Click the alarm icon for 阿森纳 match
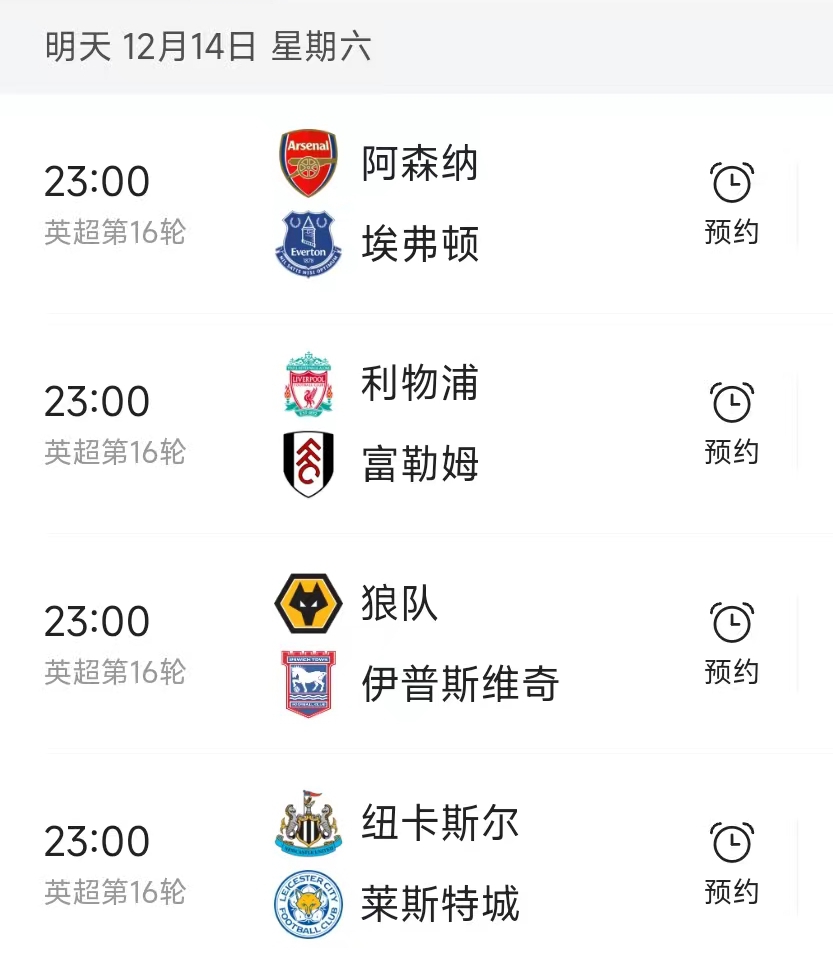 (732, 182)
